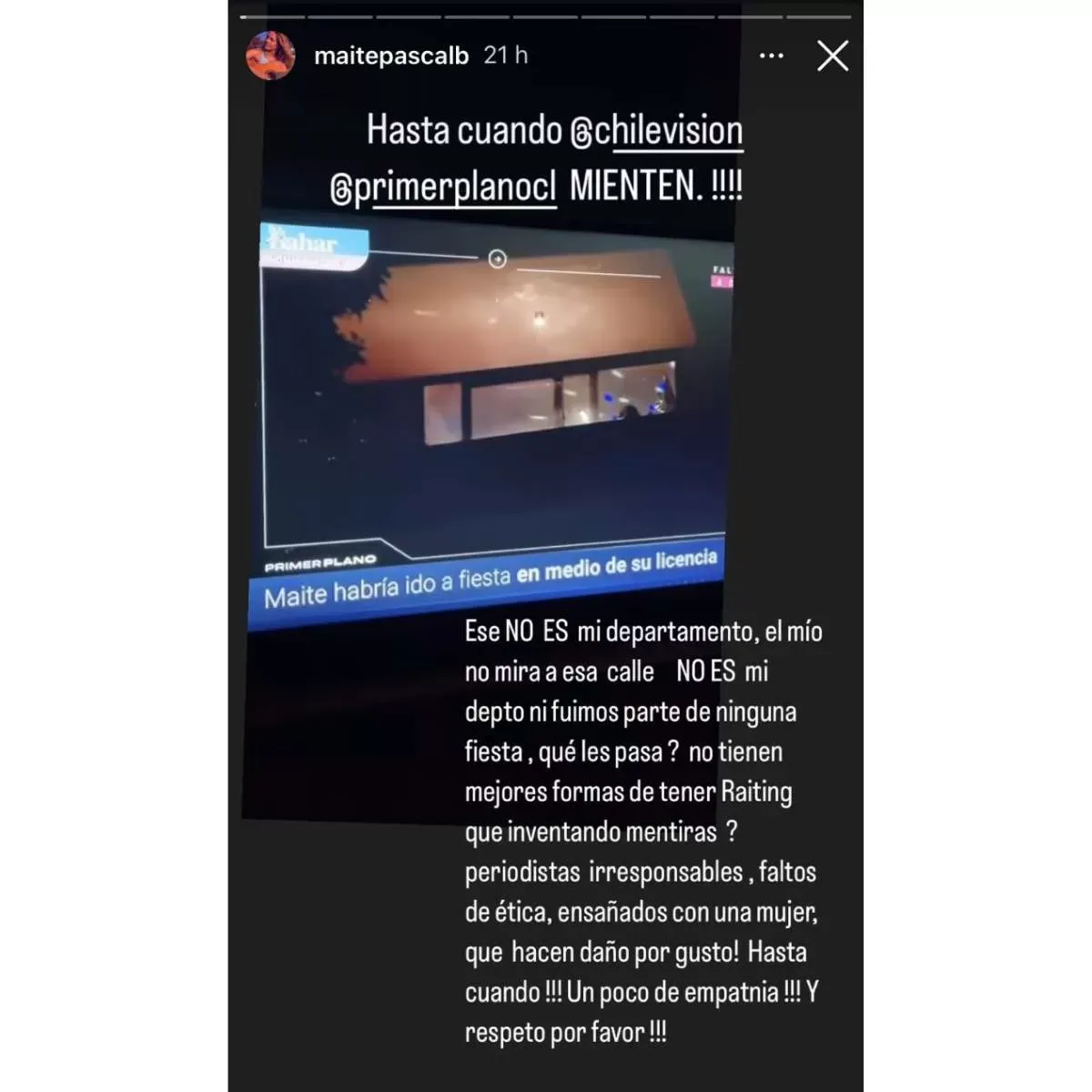Open the @chilevision mention

pyautogui.click(x=656, y=131)
